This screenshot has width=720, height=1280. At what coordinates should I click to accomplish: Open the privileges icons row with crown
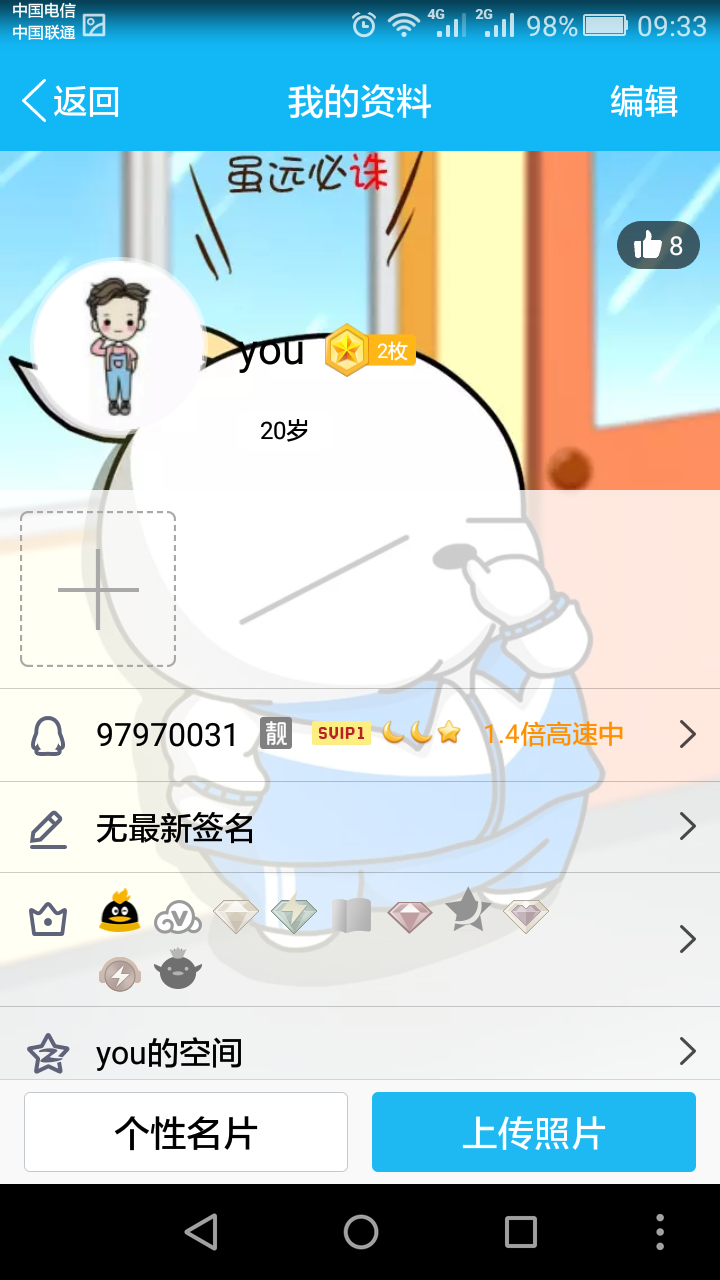click(360, 939)
